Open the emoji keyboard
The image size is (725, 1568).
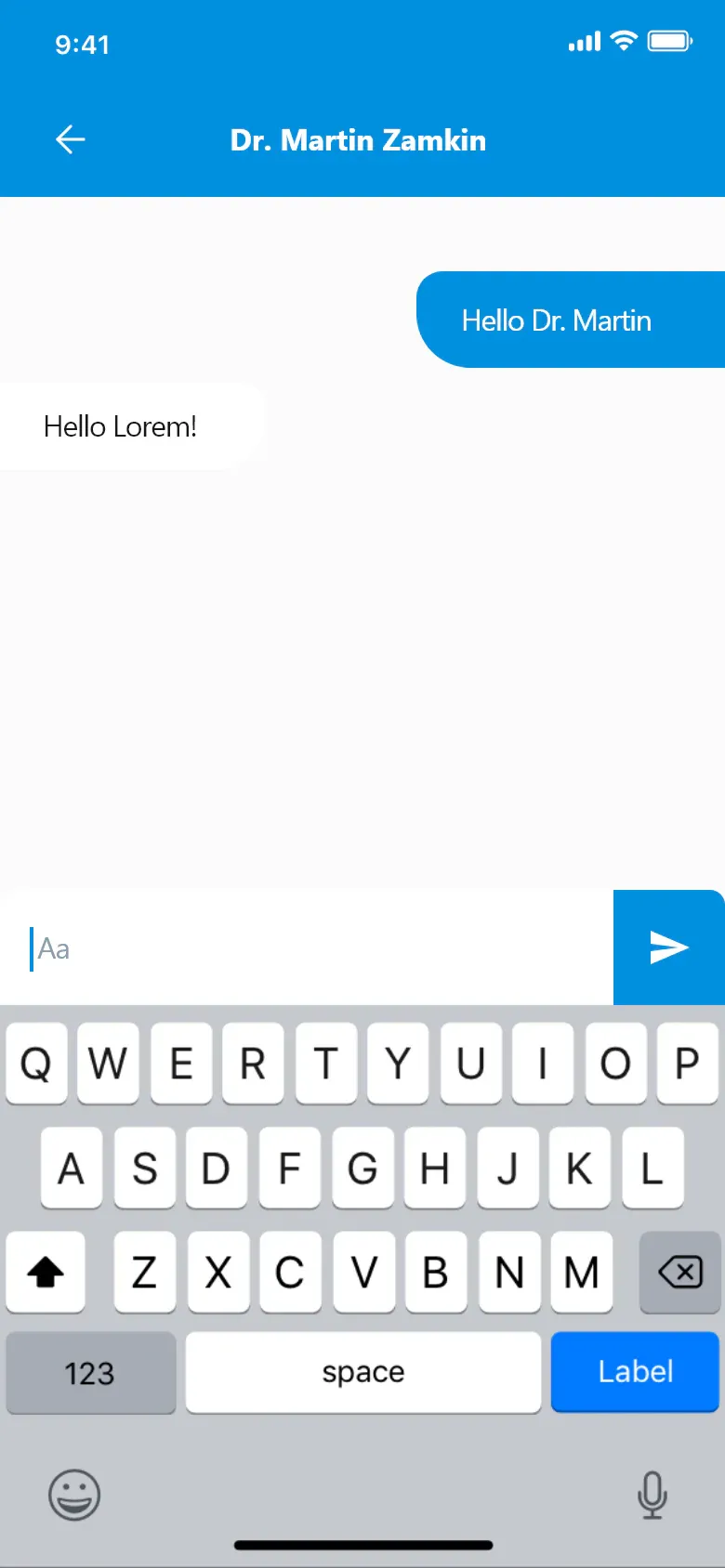[74, 1495]
